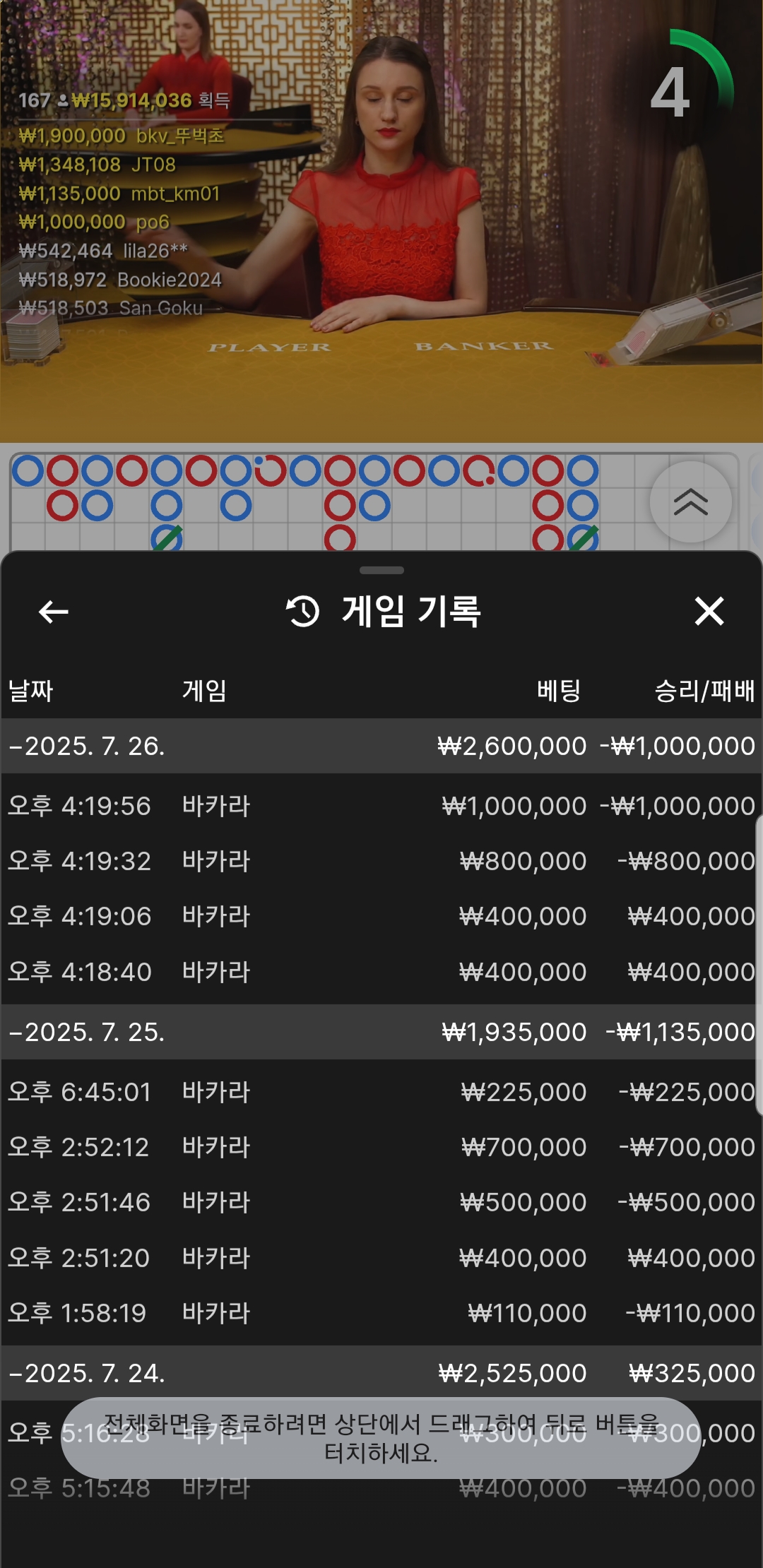Select the 오후 2:52:12 bet entry

(381, 1147)
